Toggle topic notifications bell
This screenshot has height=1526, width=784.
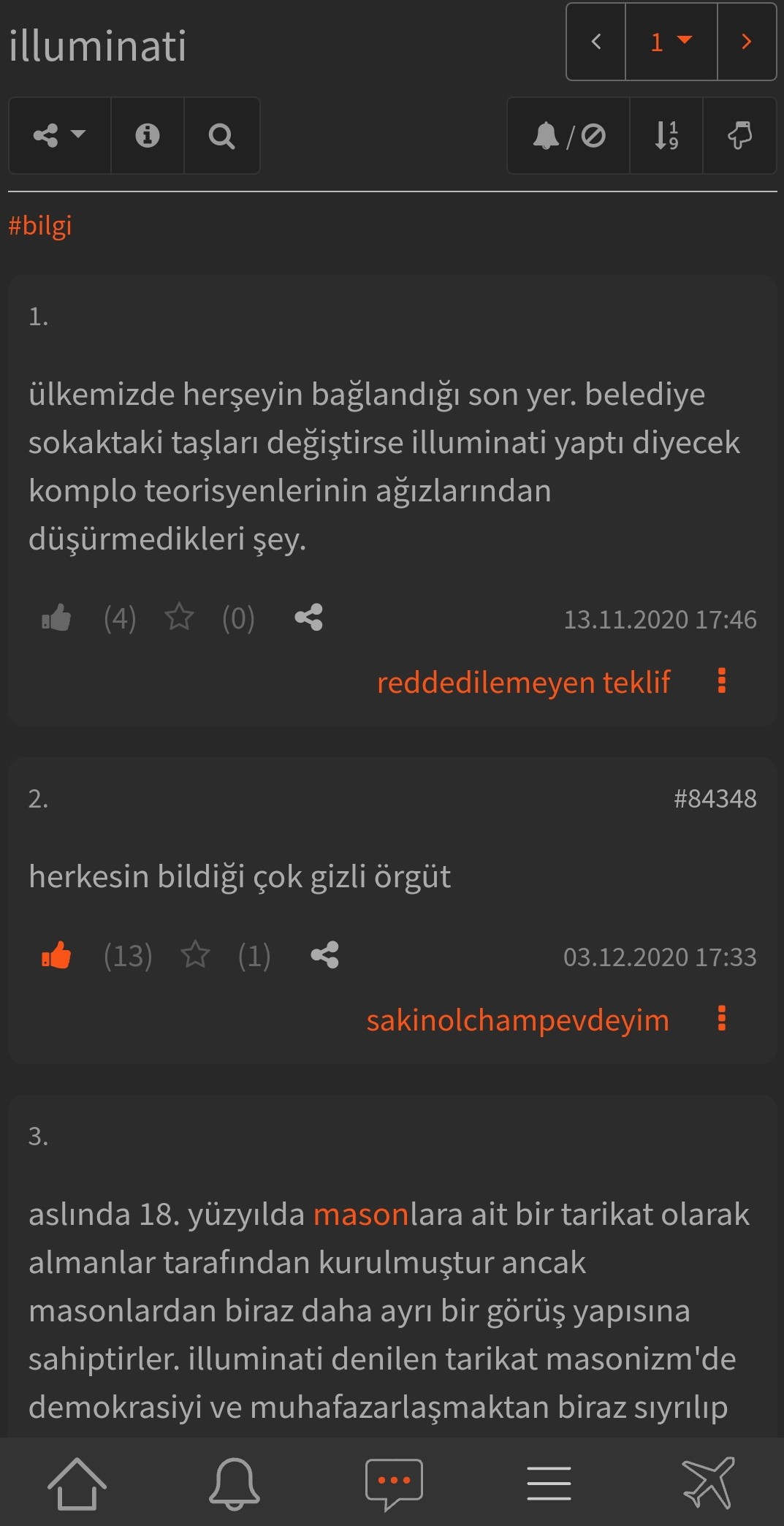(569, 135)
